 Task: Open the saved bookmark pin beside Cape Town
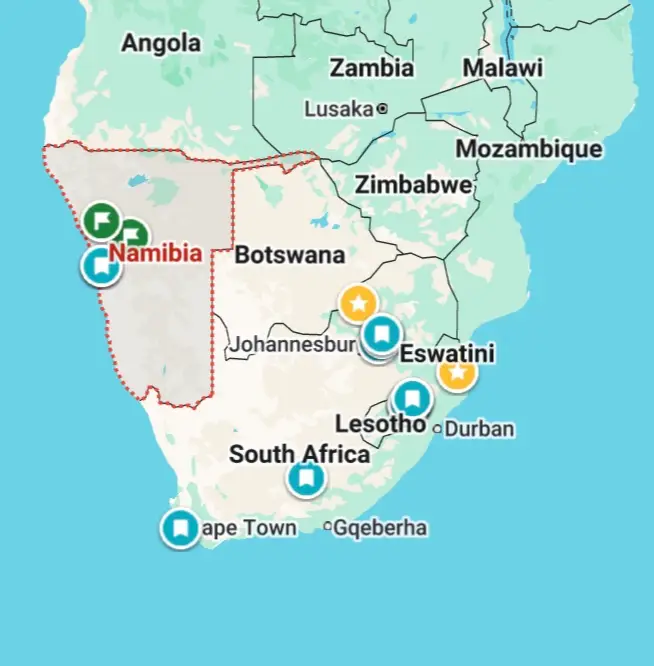pos(180,527)
